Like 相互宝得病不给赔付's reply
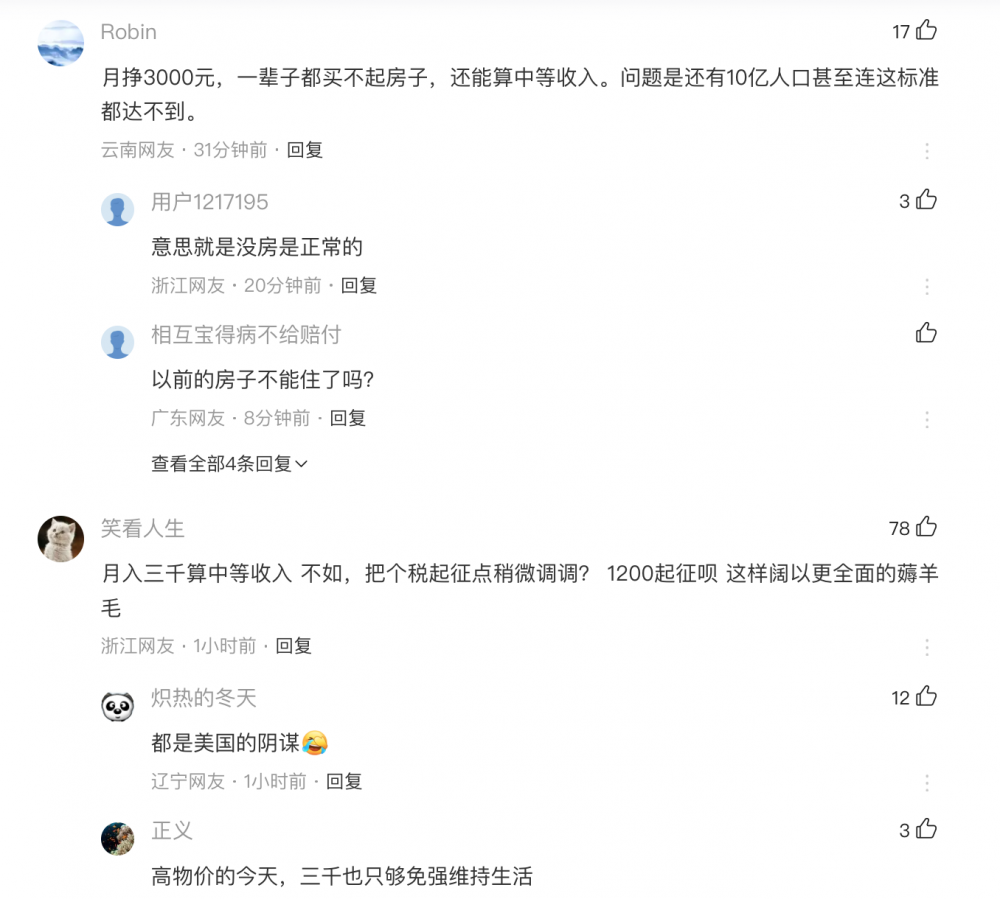This screenshot has width=1000, height=899. tap(926, 333)
